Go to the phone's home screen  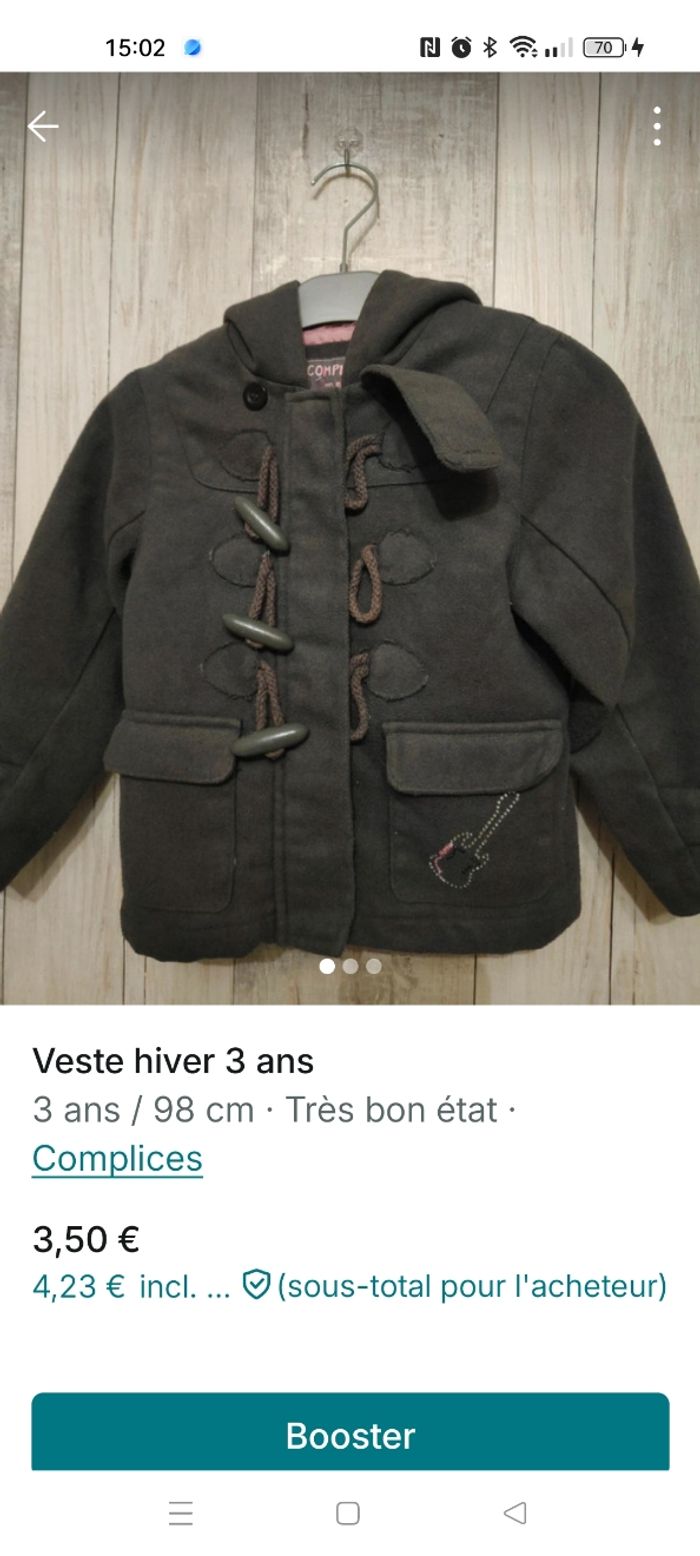pyautogui.click(x=348, y=1513)
